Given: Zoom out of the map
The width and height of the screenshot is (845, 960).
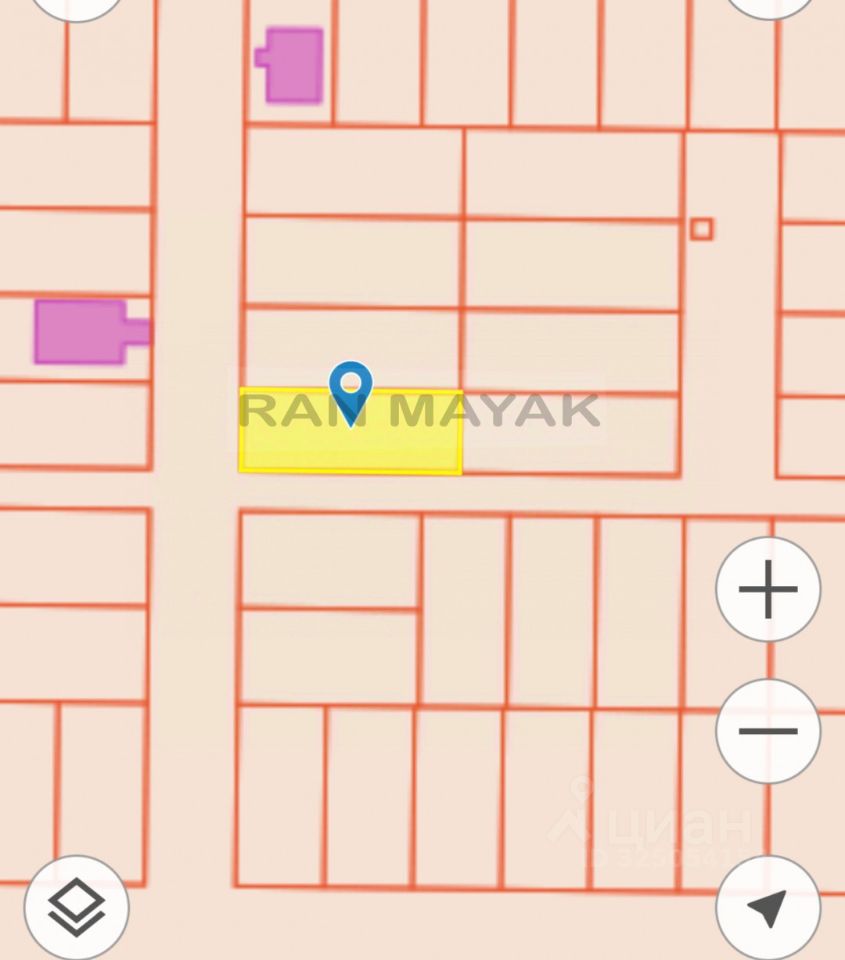Looking at the screenshot, I should click(x=768, y=731).
